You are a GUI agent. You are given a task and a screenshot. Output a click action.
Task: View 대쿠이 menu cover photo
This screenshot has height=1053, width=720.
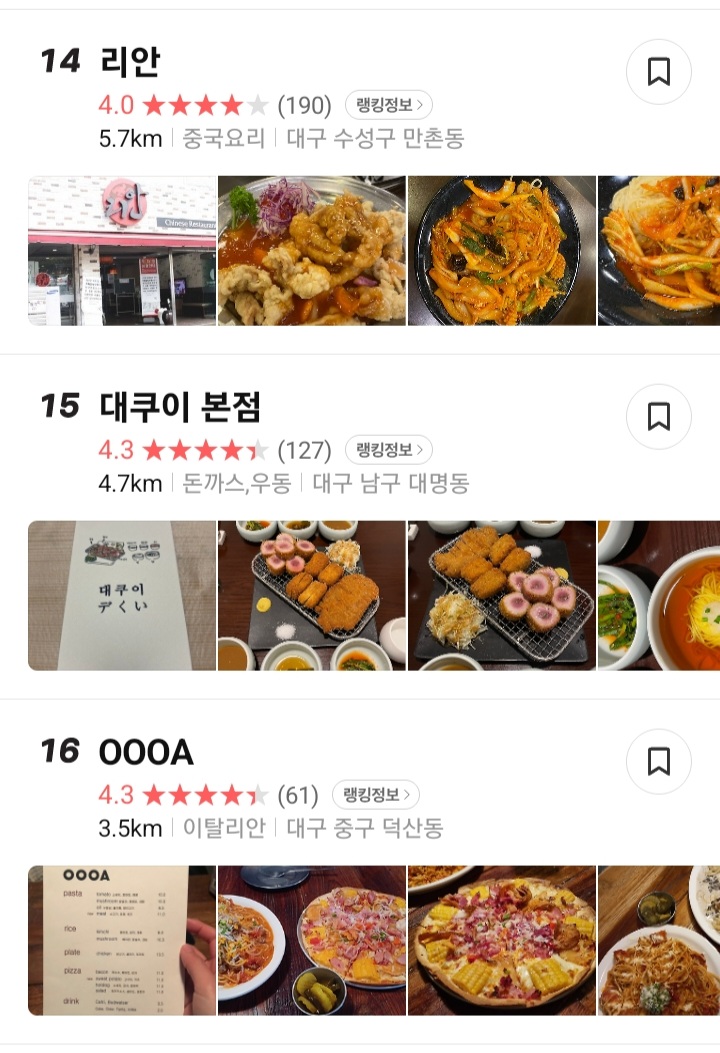122,595
